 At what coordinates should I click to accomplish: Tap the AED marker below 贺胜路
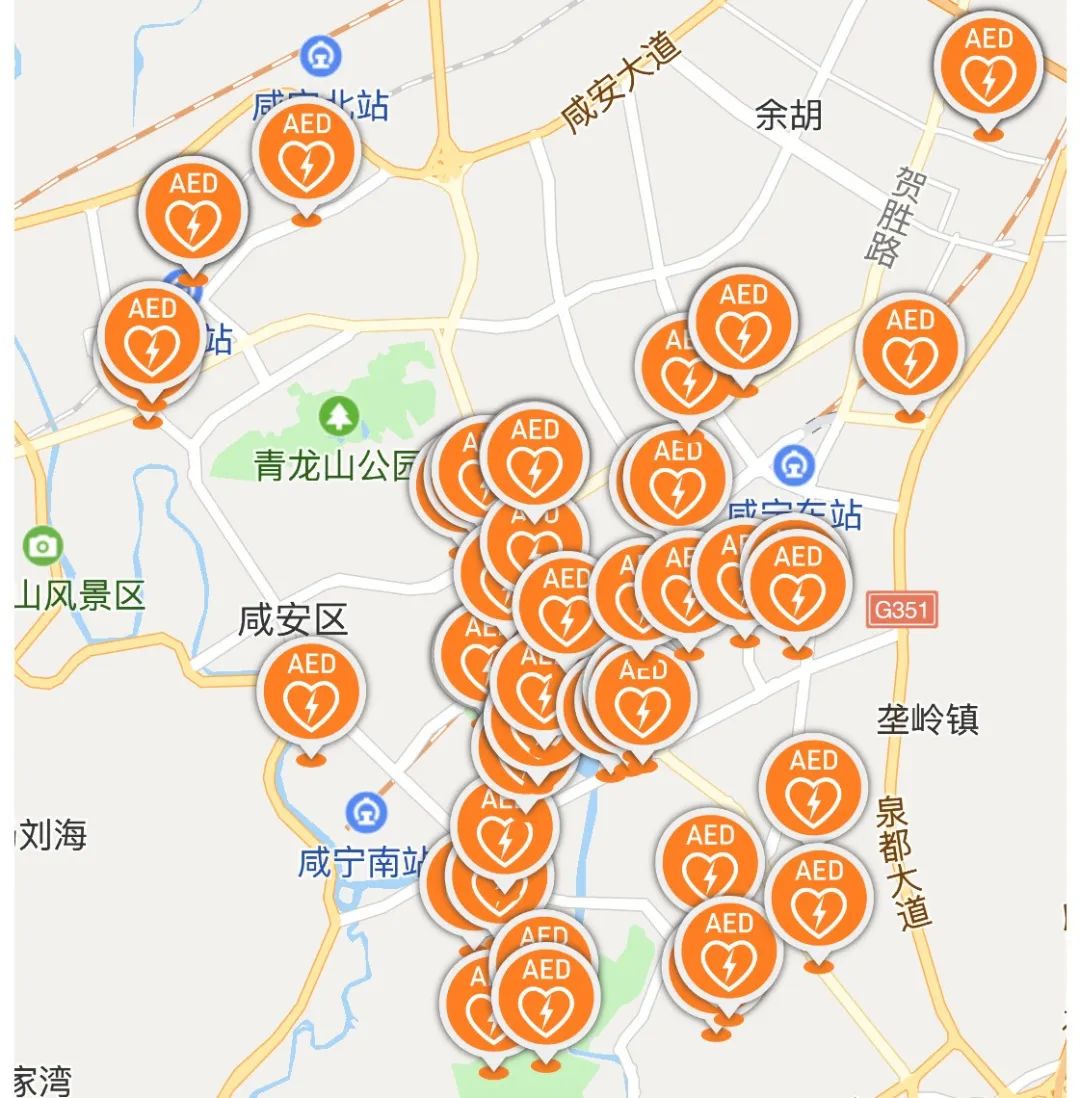[910, 346]
